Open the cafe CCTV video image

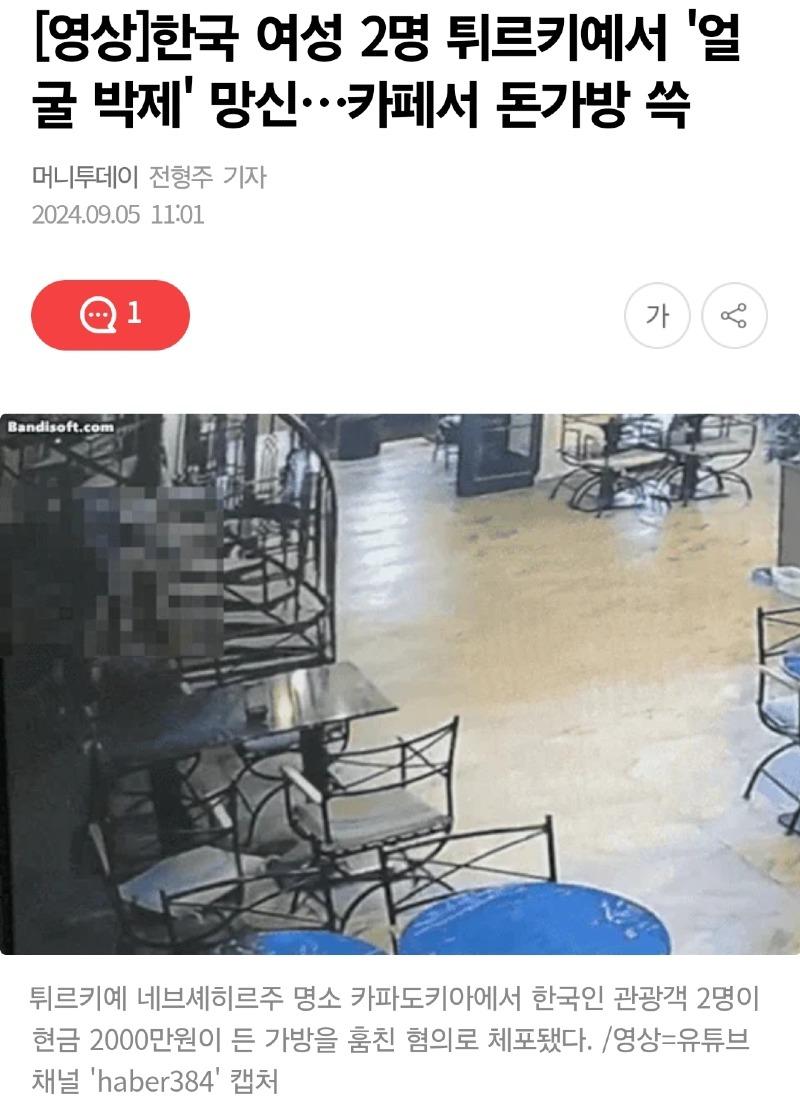pyautogui.click(x=400, y=683)
